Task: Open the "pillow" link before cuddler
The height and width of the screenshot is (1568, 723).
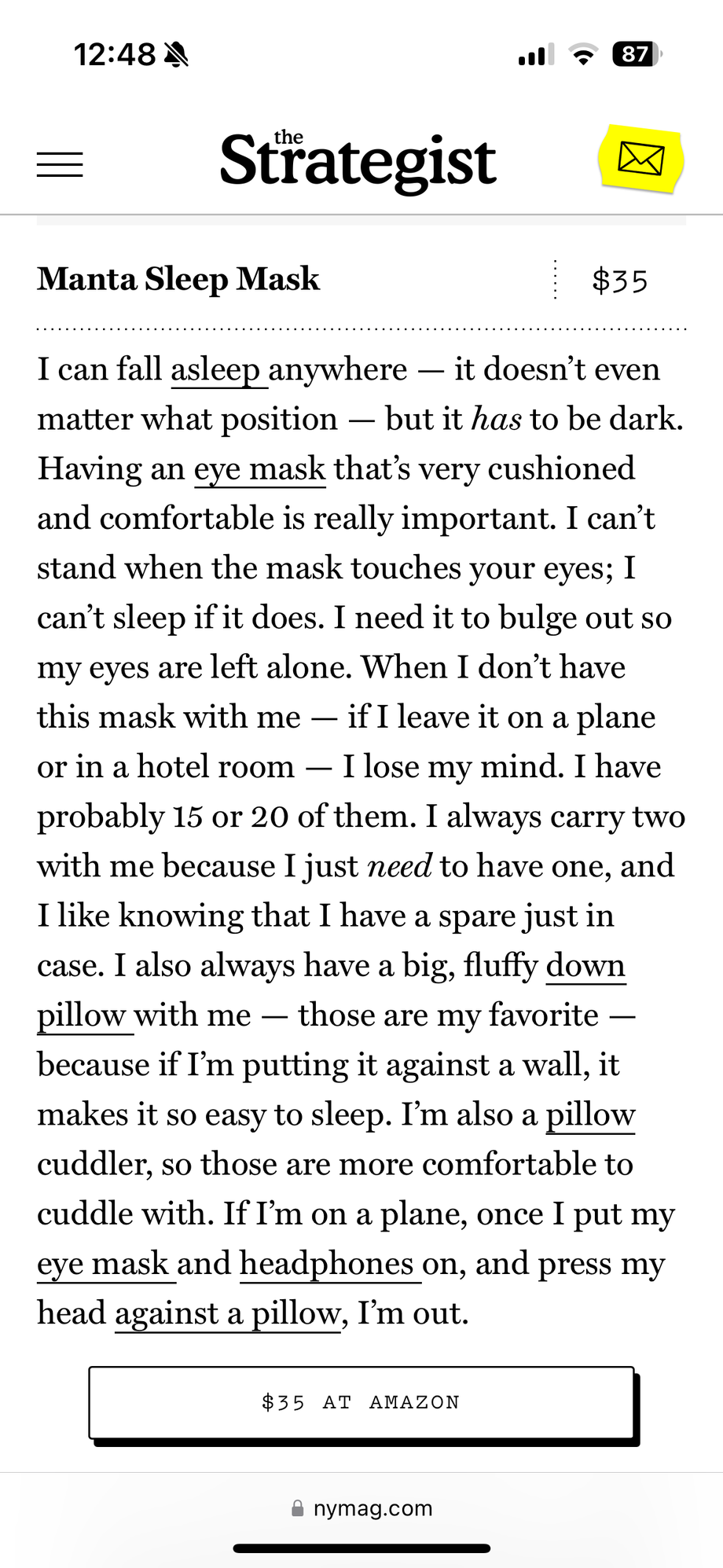Action: (x=590, y=1115)
